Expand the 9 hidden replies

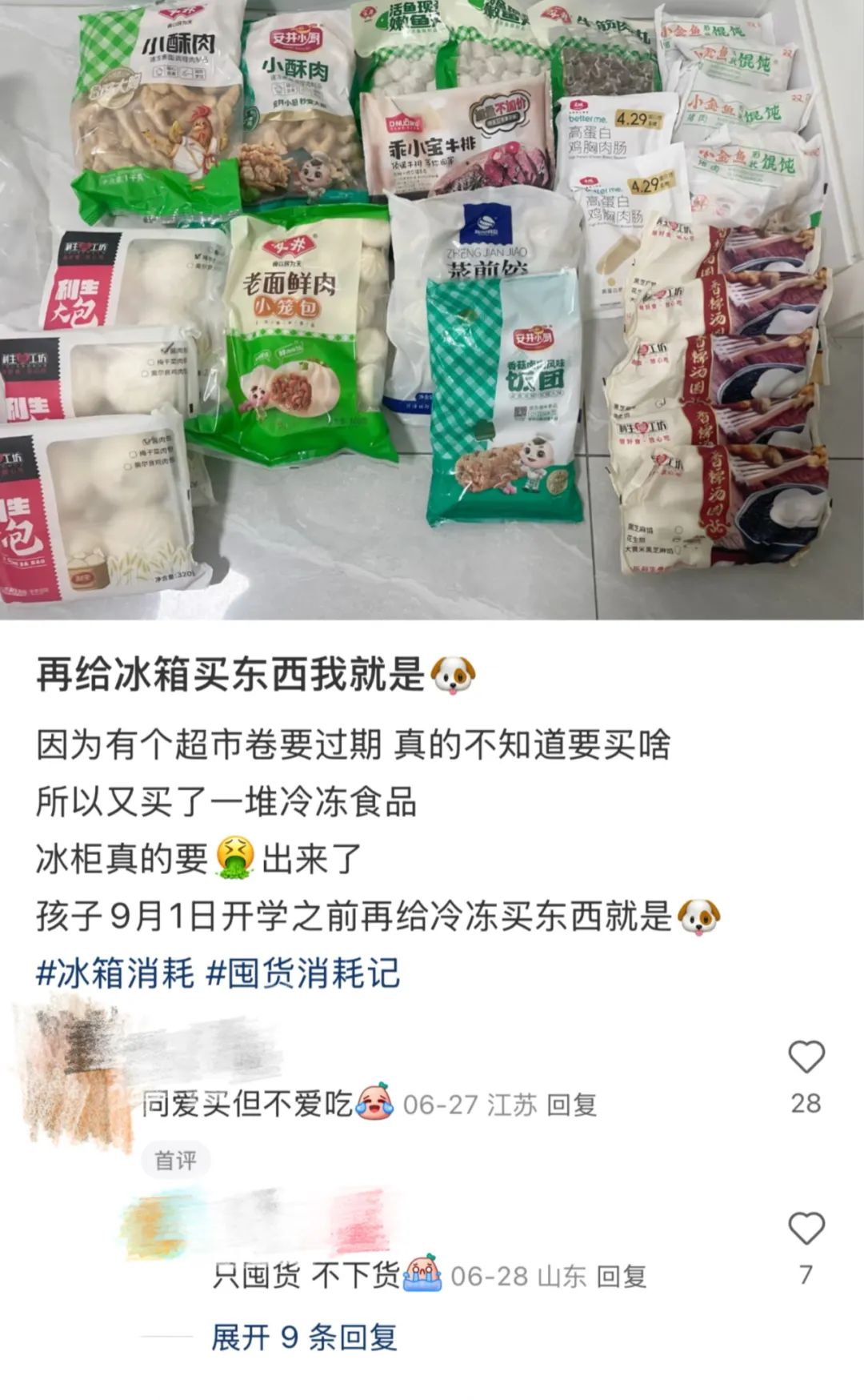click(x=304, y=1337)
